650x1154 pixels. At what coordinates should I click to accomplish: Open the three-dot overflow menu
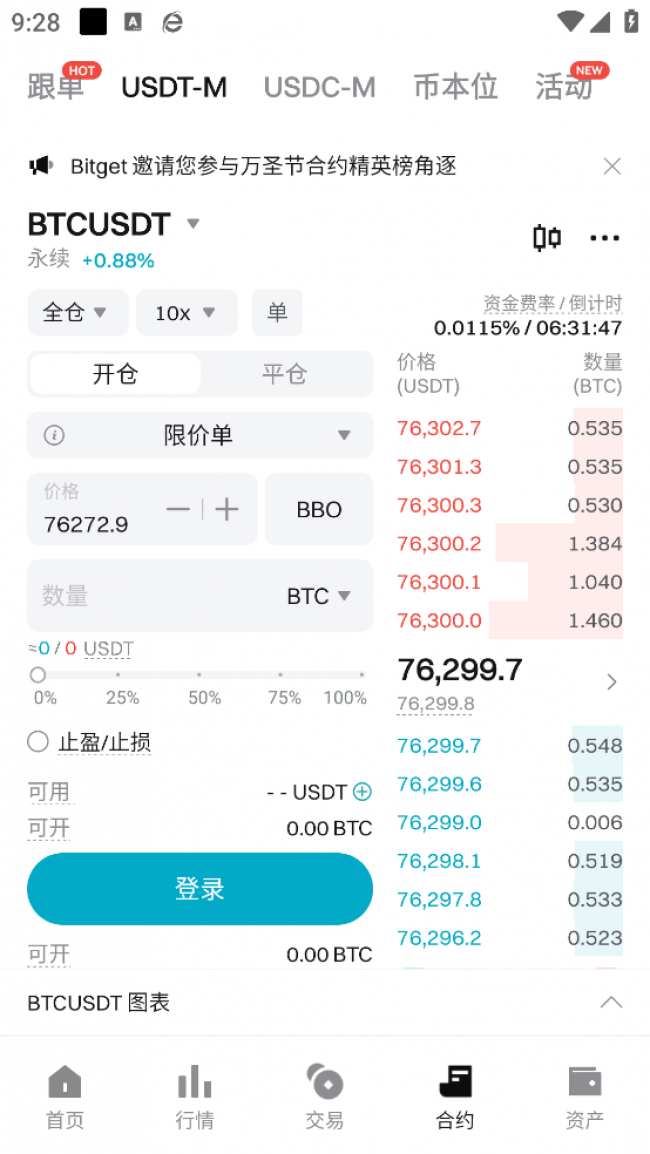pyautogui.click(x=604, y=238)
